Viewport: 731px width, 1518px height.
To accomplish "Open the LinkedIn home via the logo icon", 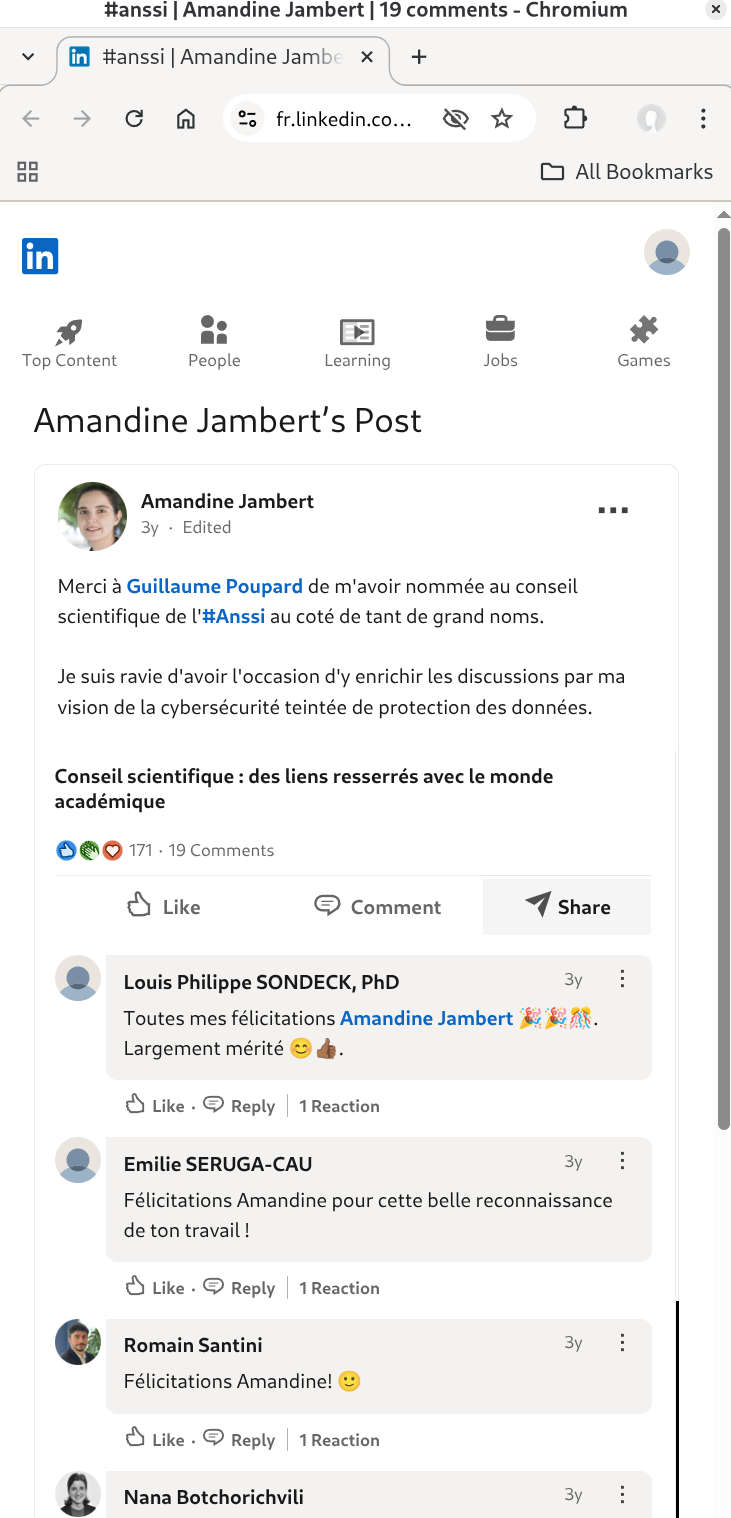I will (x=40, y=256).
